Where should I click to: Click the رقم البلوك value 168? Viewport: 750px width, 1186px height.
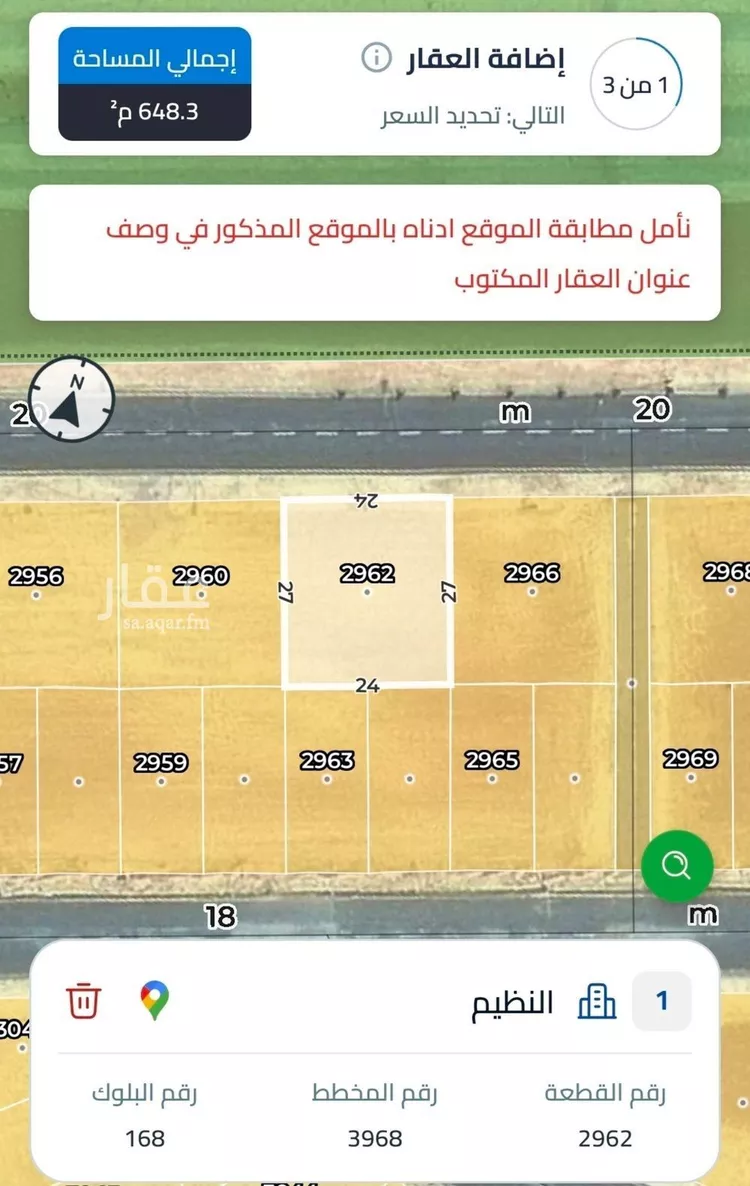(x=143, y=1138)
